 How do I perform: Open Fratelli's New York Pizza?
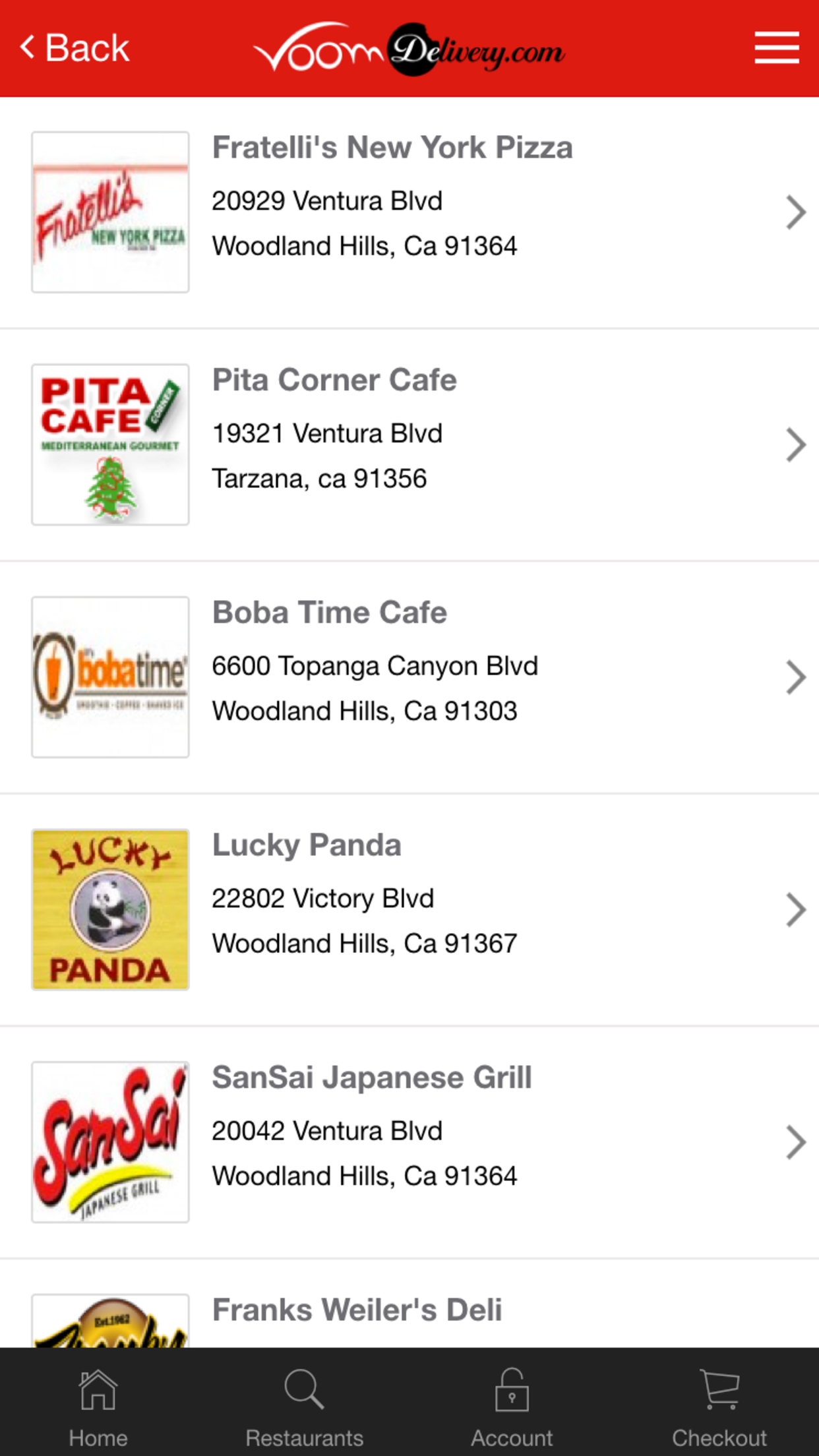pyautogui.click(x=409, y=212)
